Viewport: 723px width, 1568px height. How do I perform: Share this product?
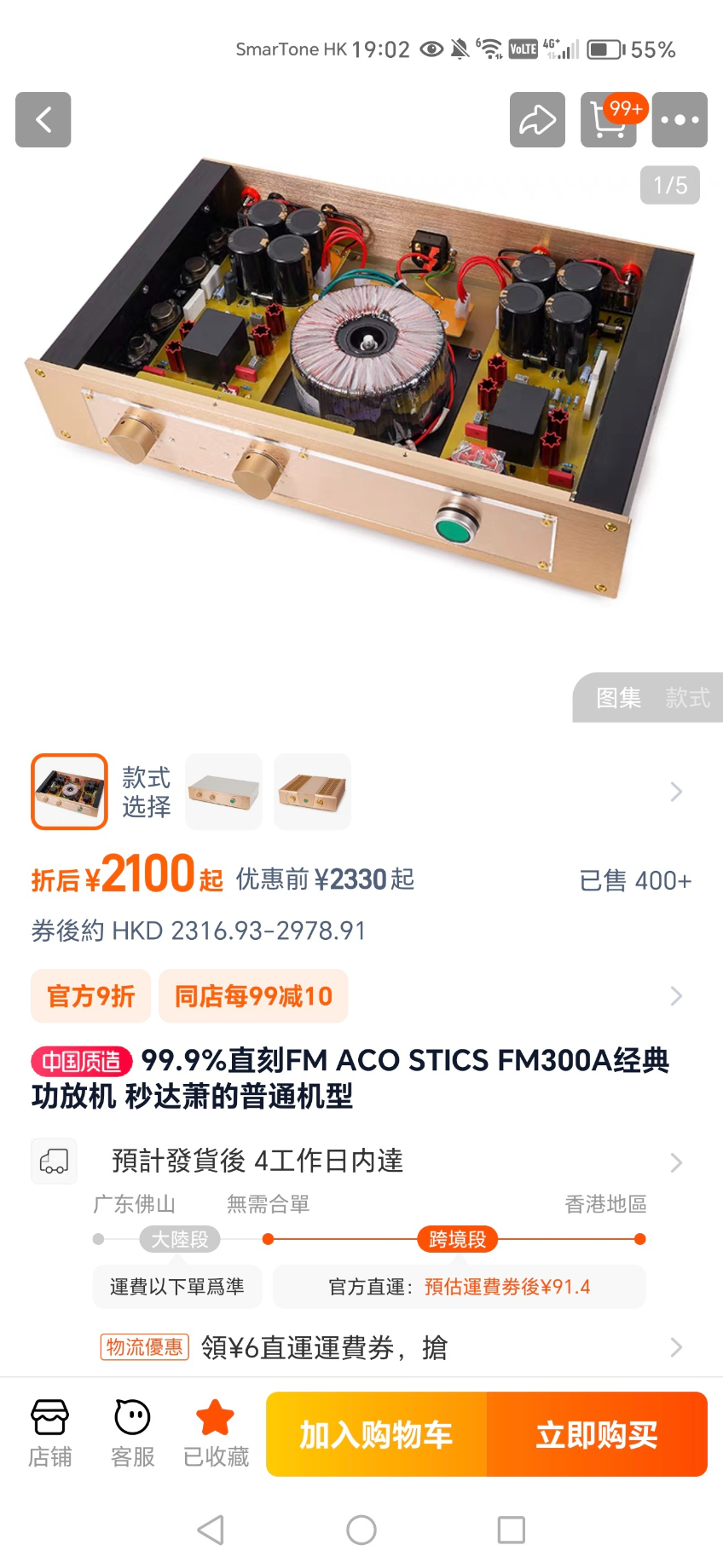(x=537, y=120)
